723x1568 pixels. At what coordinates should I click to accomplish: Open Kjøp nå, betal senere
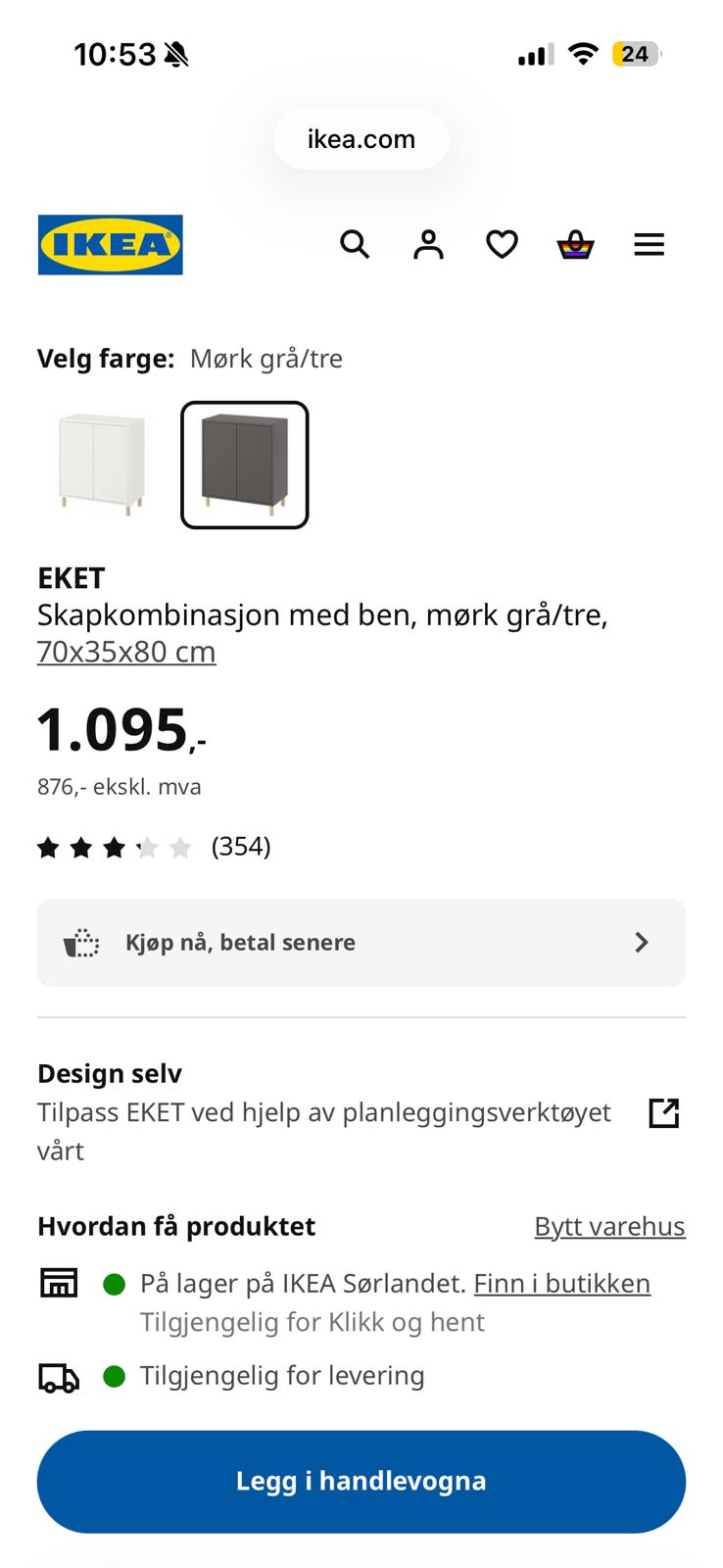[361, 943]
